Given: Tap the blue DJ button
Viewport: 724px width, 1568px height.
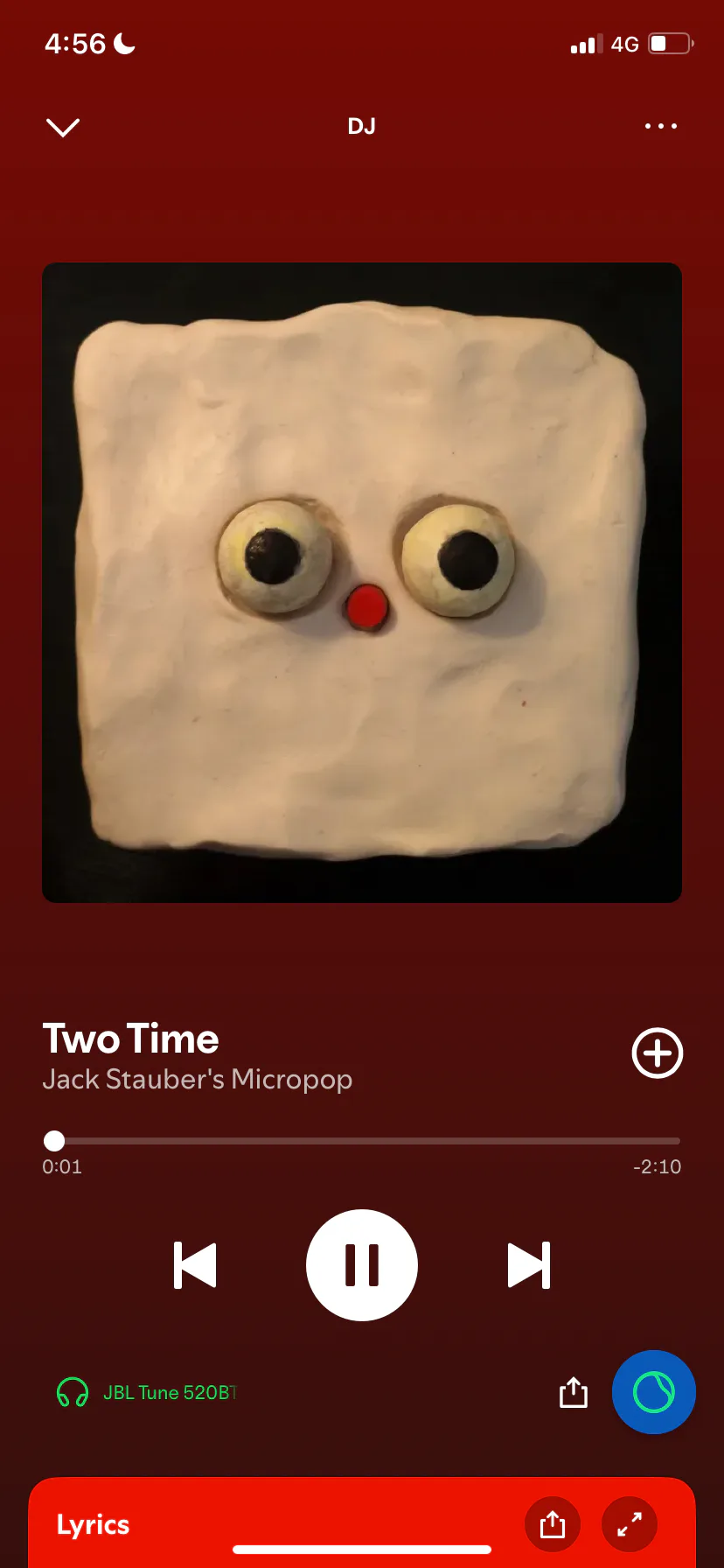Looking at the screenshot, I should click(654, 1392).
